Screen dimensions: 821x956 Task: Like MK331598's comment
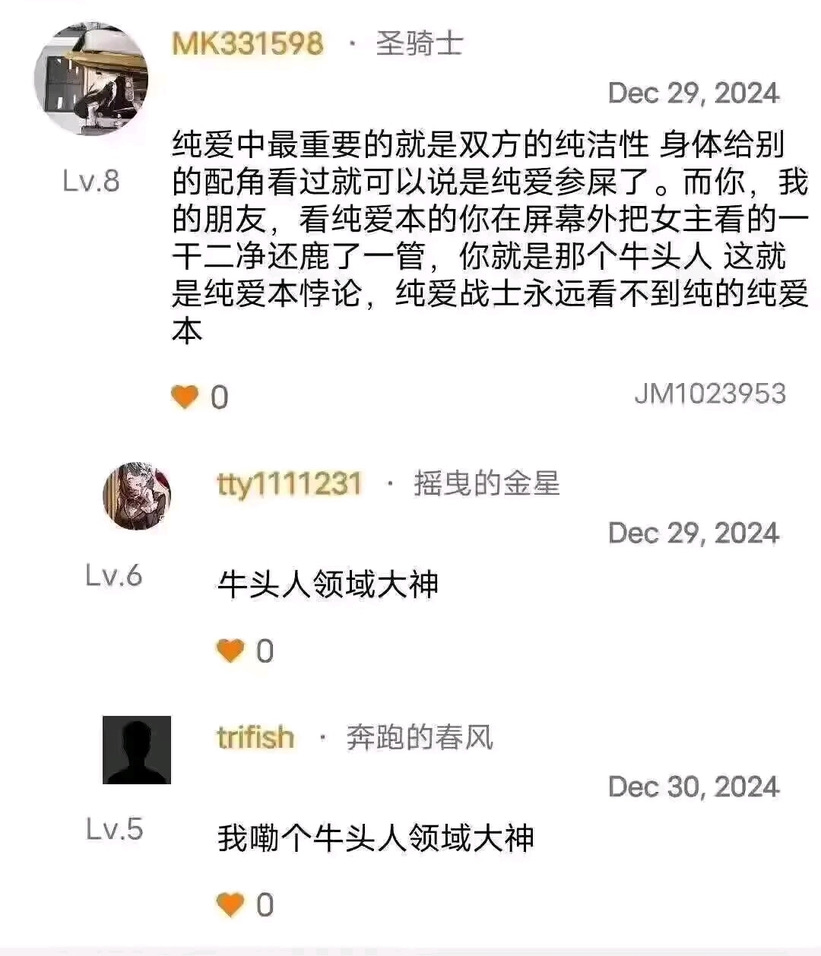186,397
